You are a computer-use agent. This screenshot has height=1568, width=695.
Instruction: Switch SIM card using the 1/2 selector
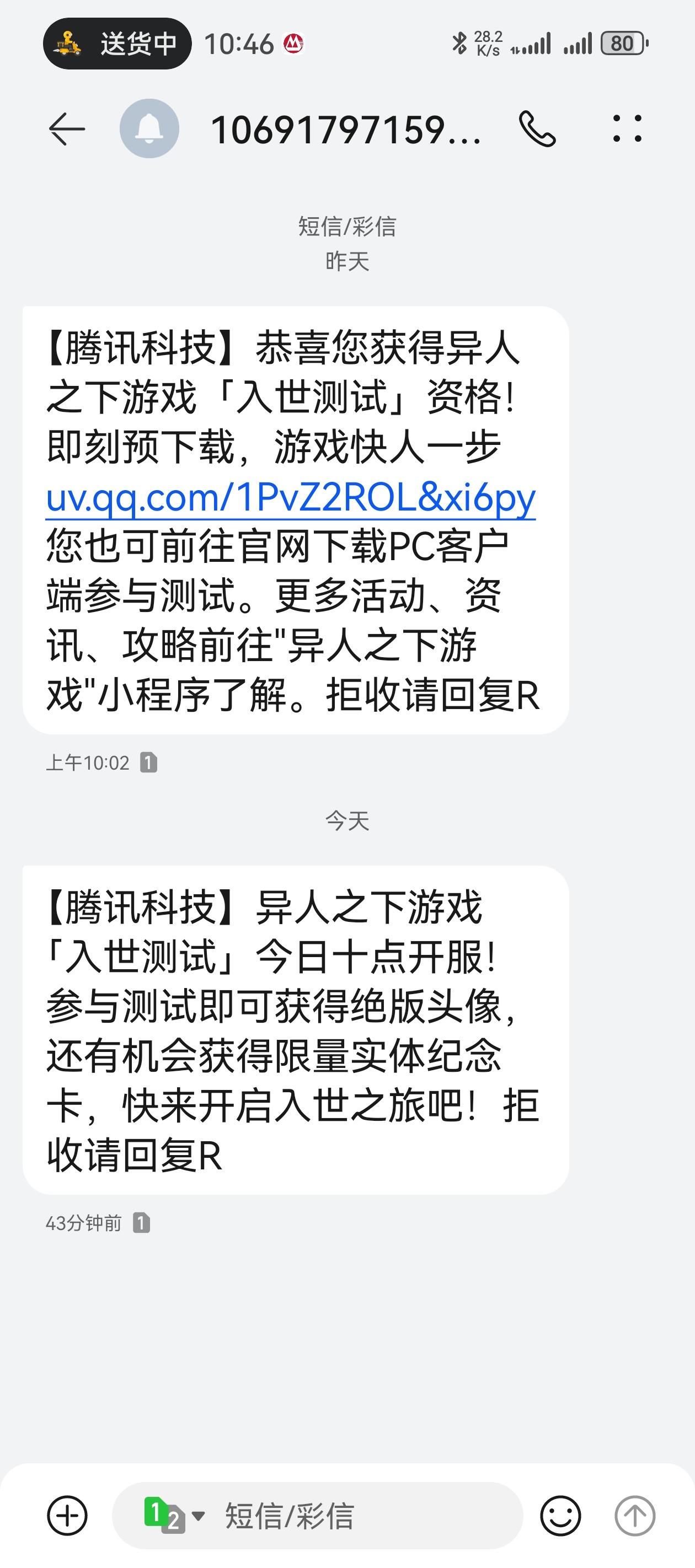[174, 1515]
